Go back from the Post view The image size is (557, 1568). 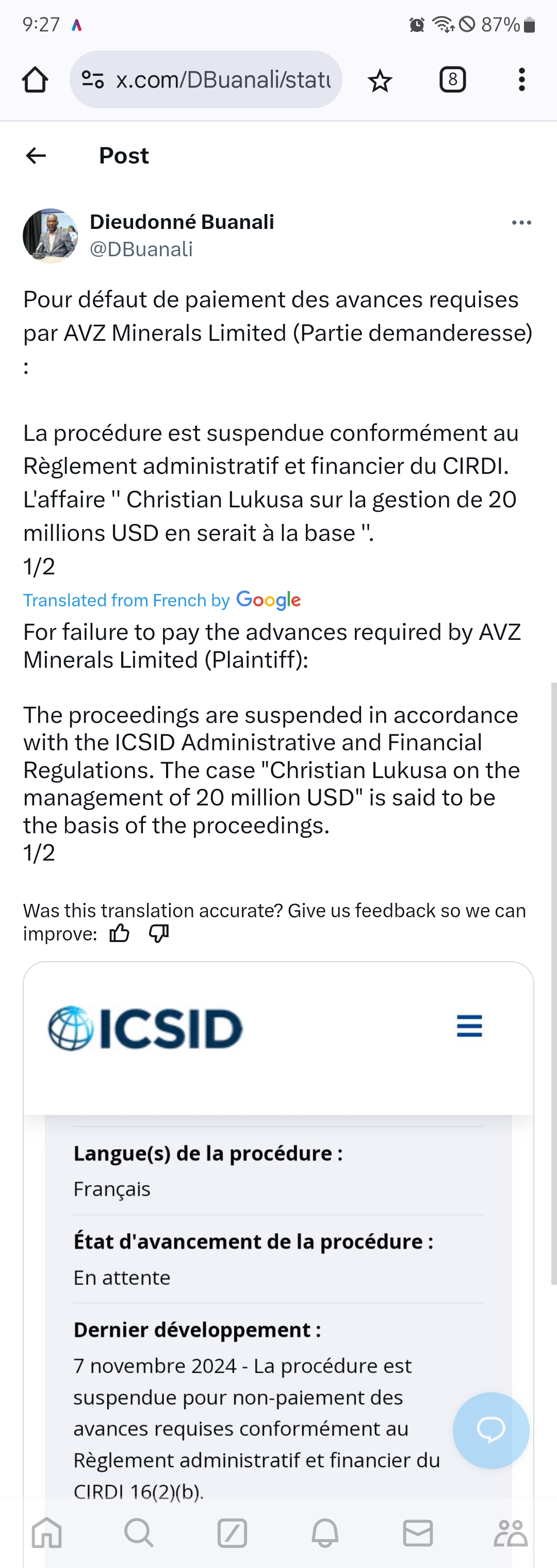[36, 156]
